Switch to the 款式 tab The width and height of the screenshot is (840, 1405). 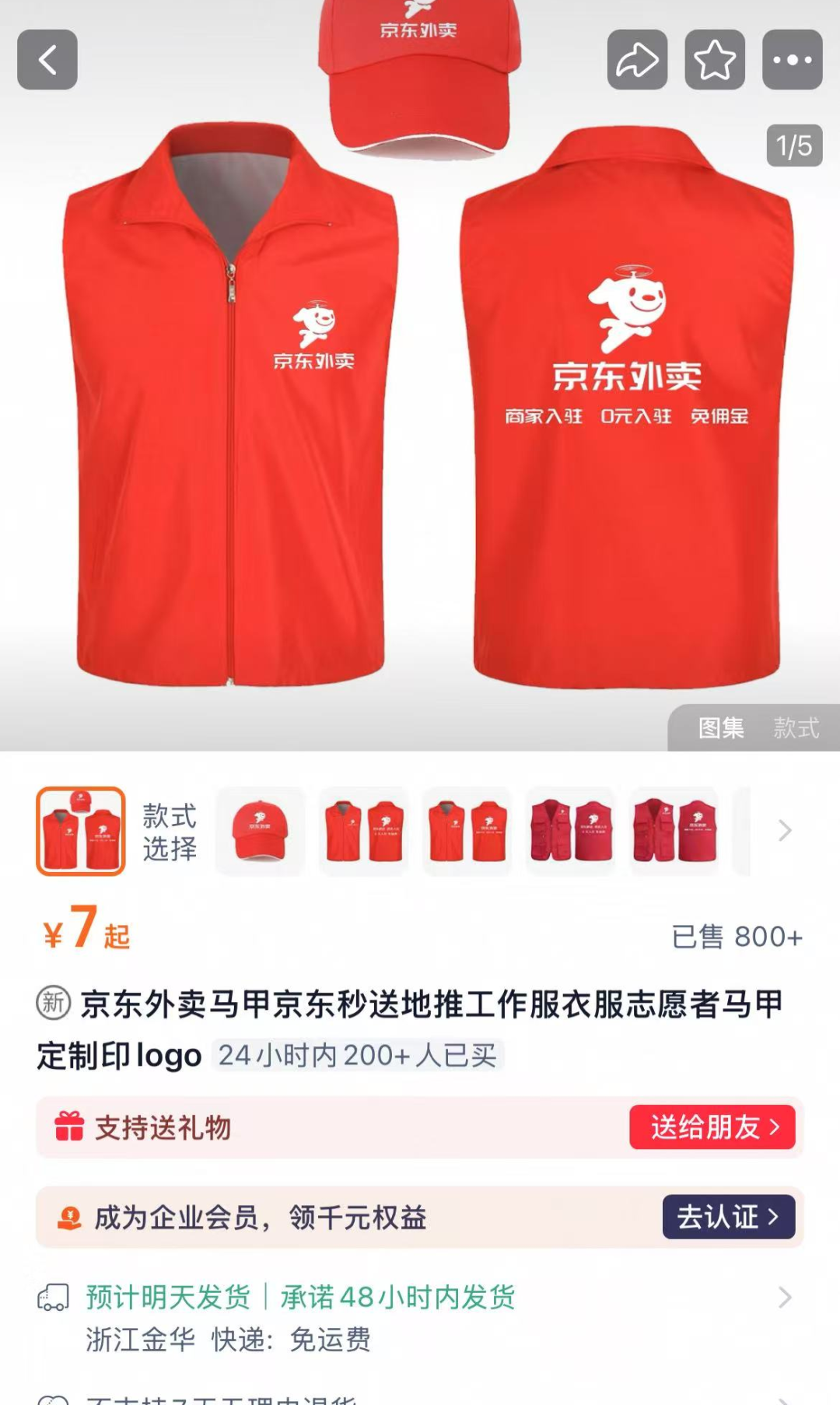[796, 728]
